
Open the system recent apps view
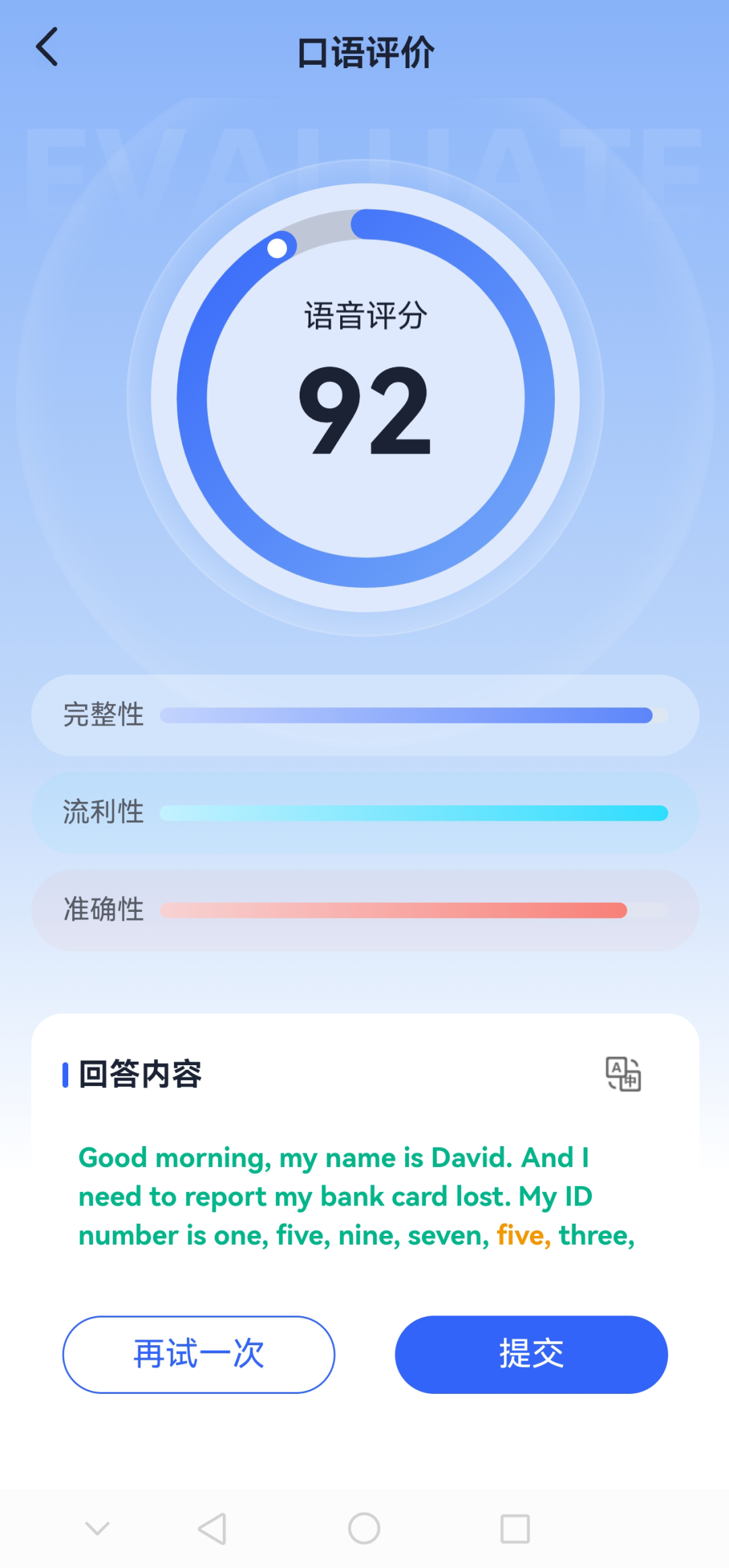pyautogui.click(x=515, y=1528)
